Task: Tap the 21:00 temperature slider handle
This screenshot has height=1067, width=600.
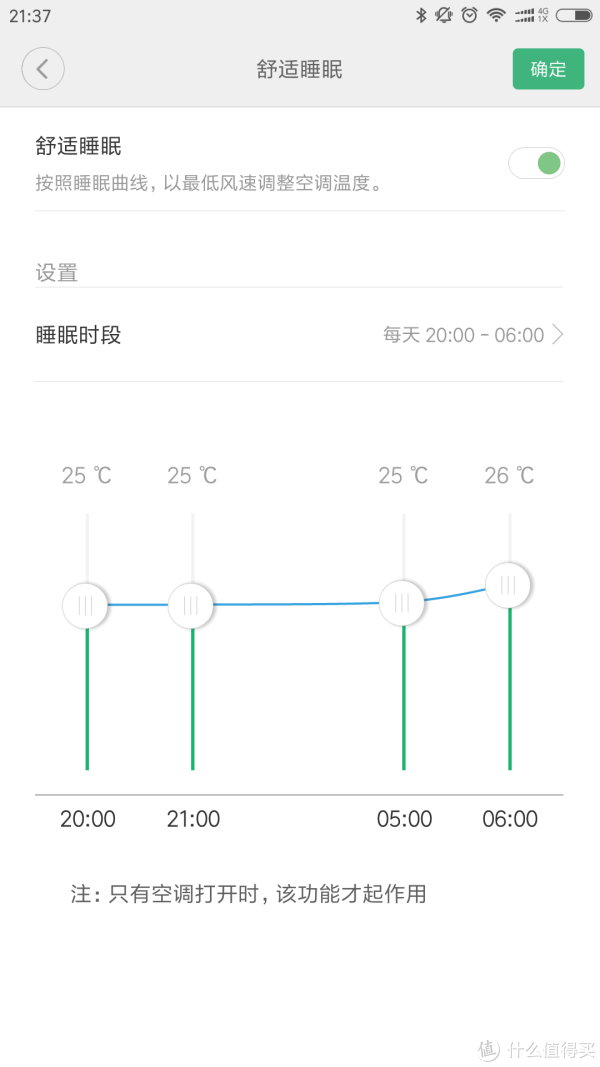Action: (191, 604)
